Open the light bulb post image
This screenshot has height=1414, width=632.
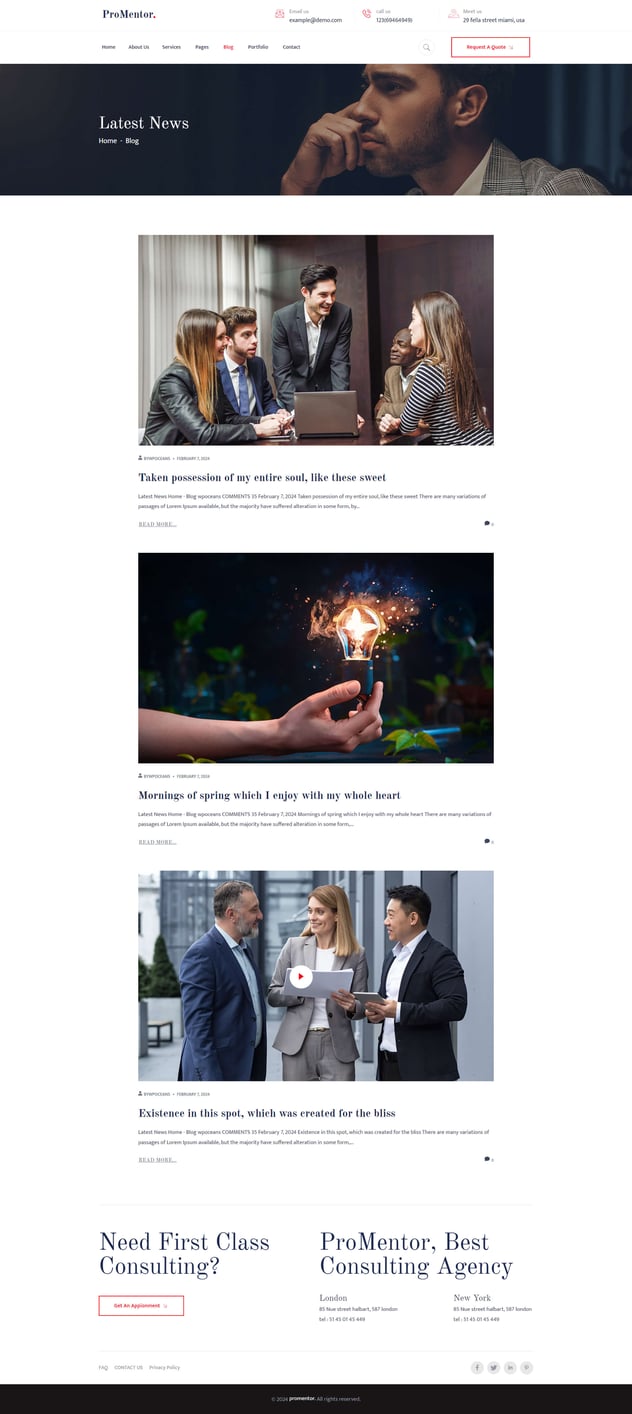(x=315, y=658)
